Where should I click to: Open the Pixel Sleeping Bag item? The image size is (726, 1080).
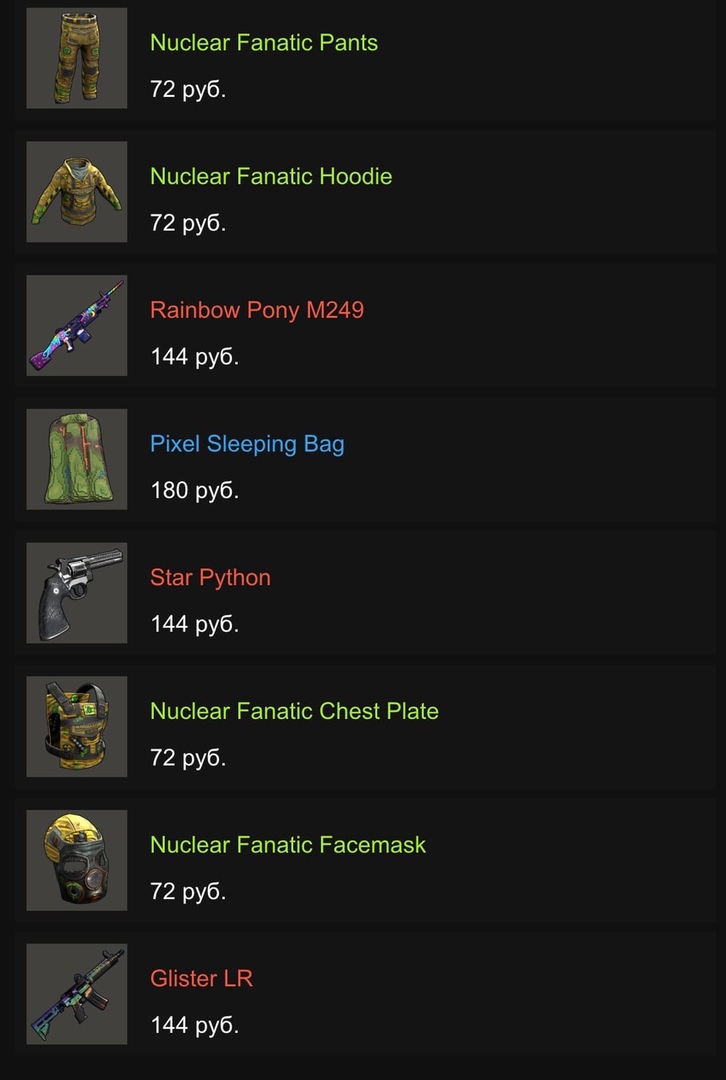coord(247,444)
